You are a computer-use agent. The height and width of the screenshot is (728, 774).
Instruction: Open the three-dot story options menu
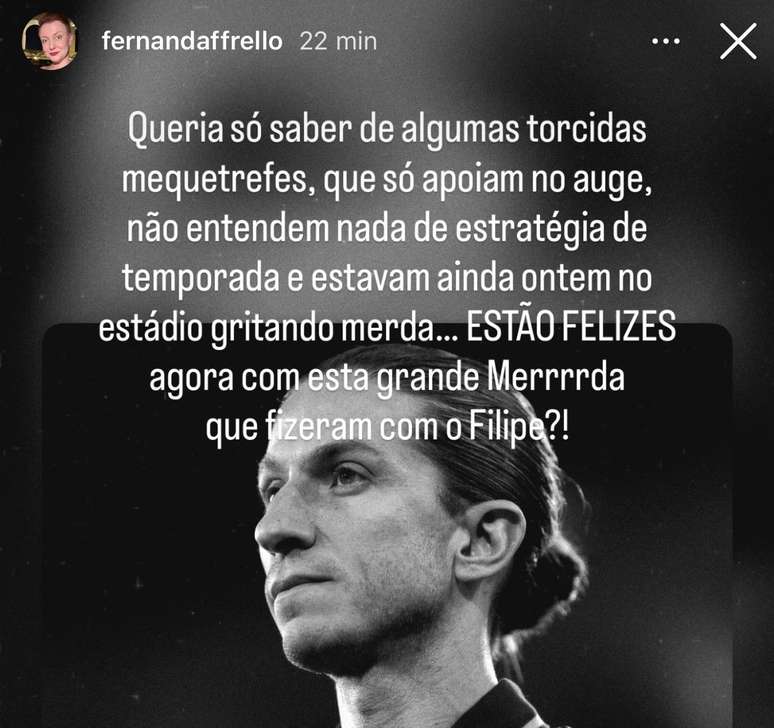click(666, 42)
